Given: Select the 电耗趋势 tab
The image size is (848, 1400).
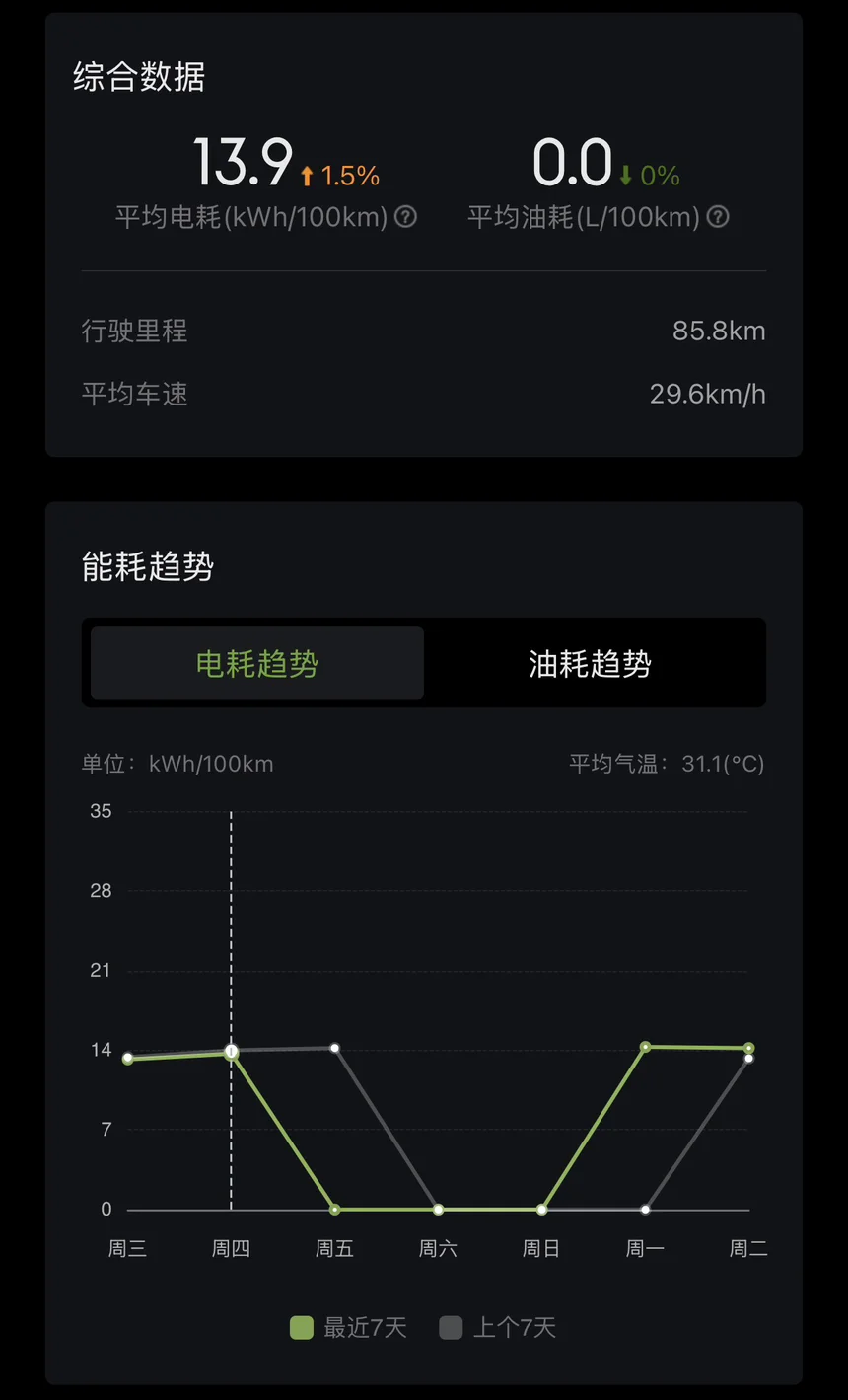Looking at the screenshot, I should [x=257, y=663].
